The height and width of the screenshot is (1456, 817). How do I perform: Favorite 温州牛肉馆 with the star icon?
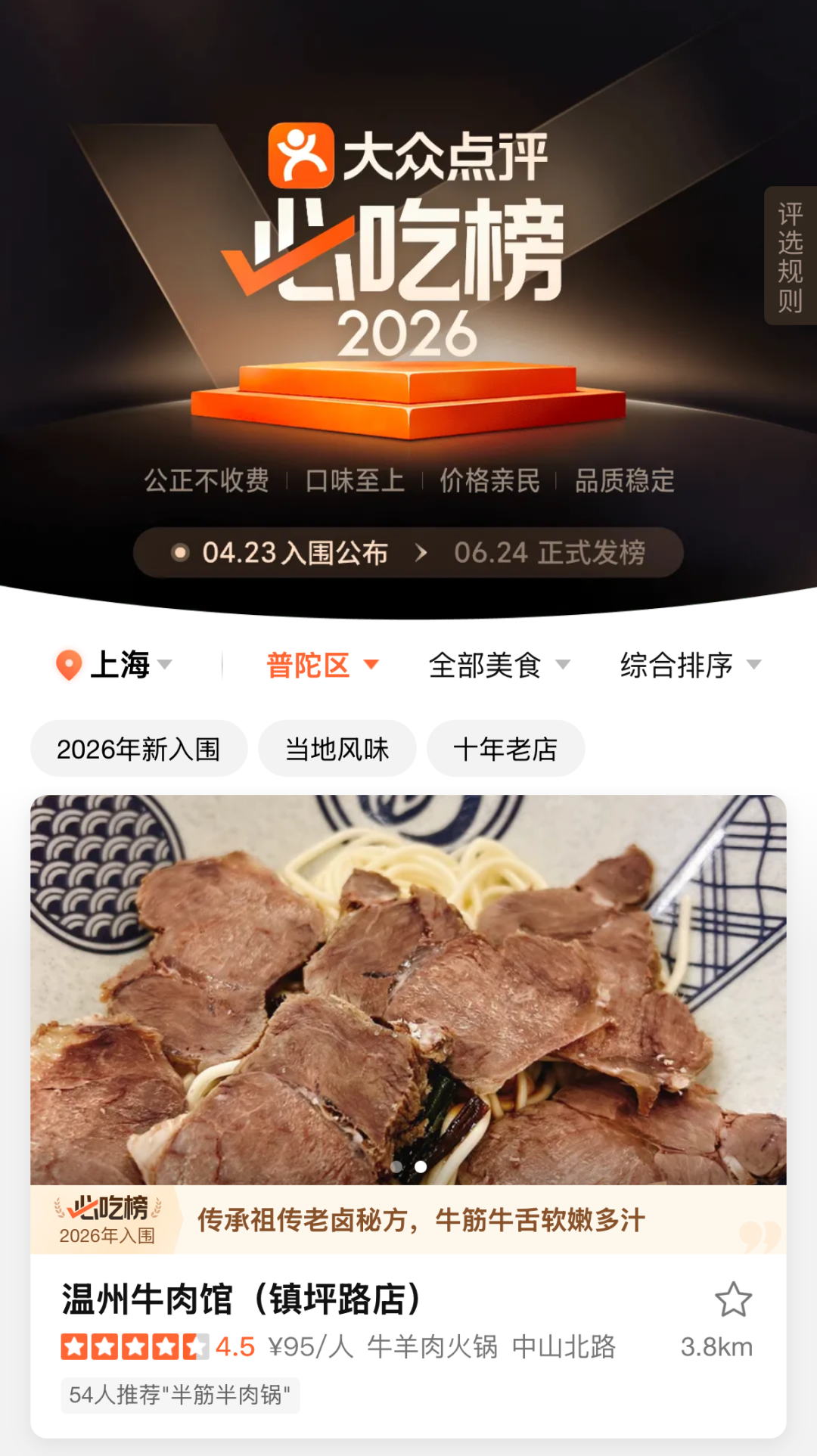click(733, 1299)
